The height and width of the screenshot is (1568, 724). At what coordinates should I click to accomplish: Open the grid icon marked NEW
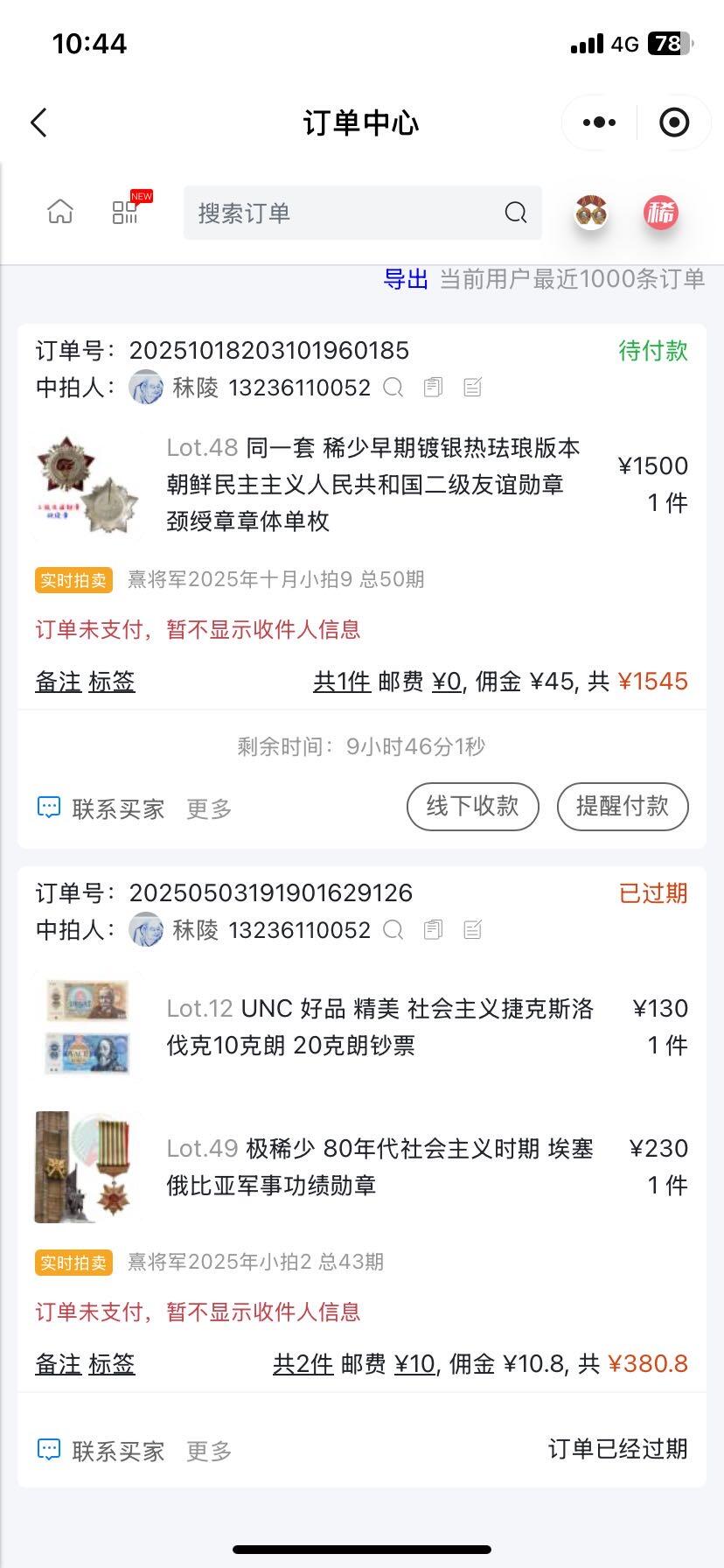[125, 212]
